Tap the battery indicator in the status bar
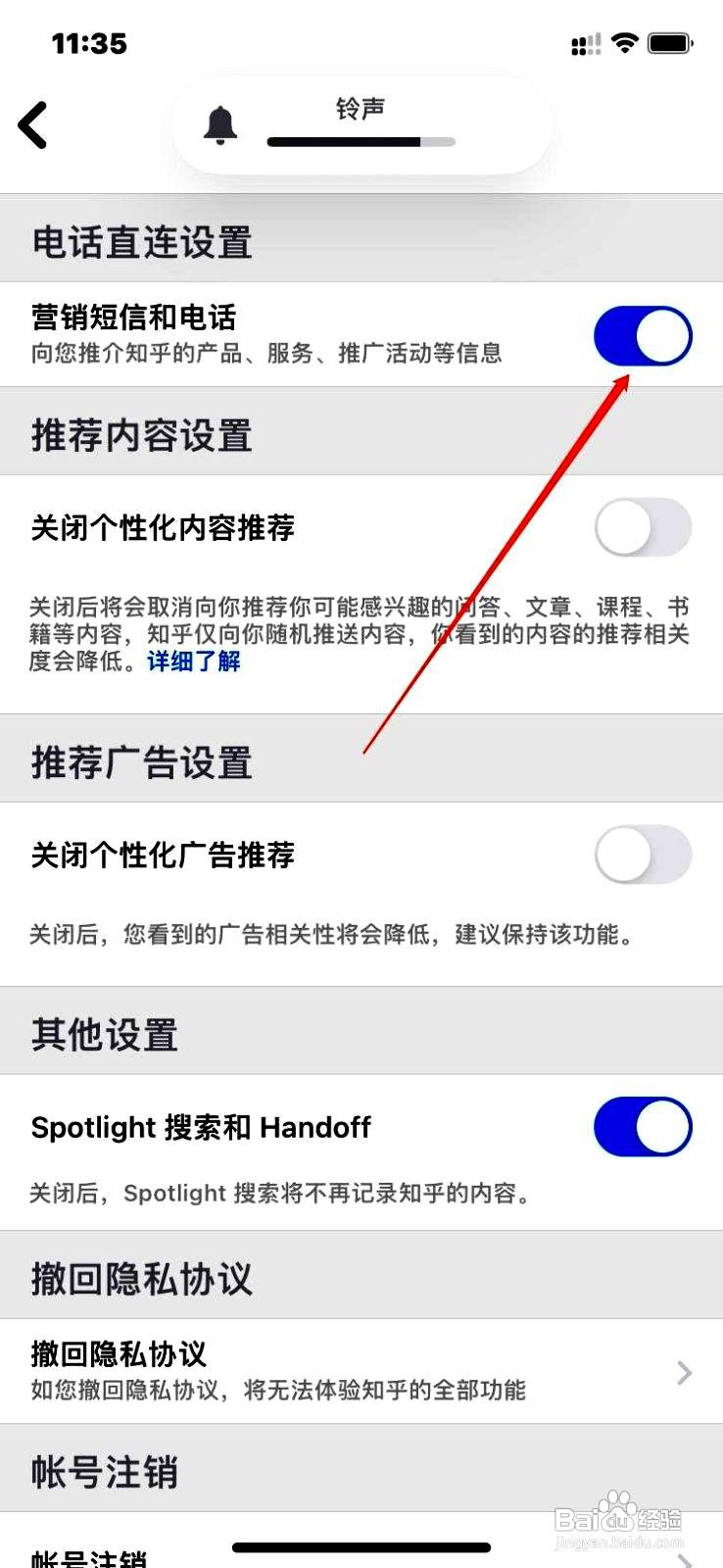This screenshot has width=723, height=1568. [670, 43]
